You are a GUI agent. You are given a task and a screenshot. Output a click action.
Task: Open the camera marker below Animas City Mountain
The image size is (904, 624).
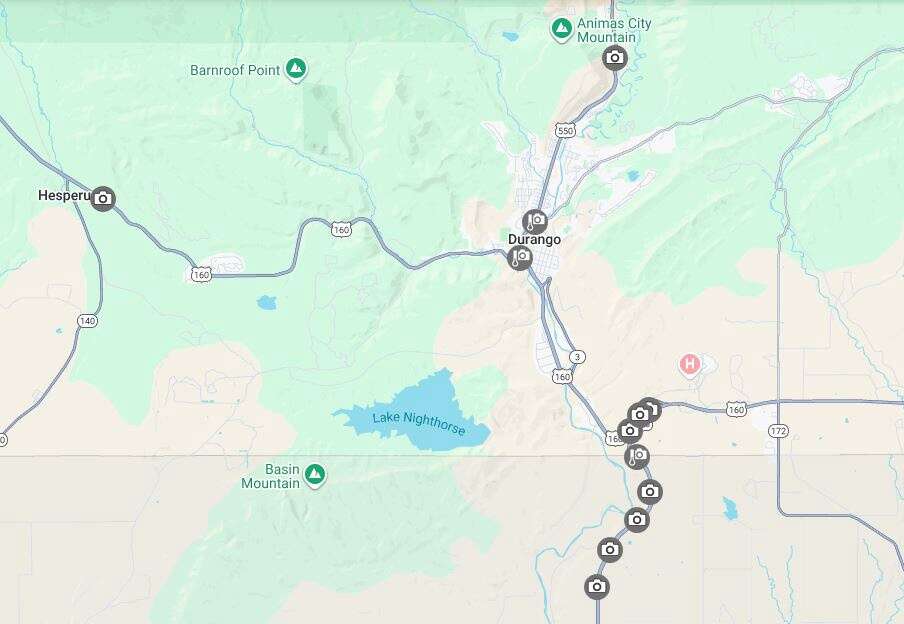point(615,58)
